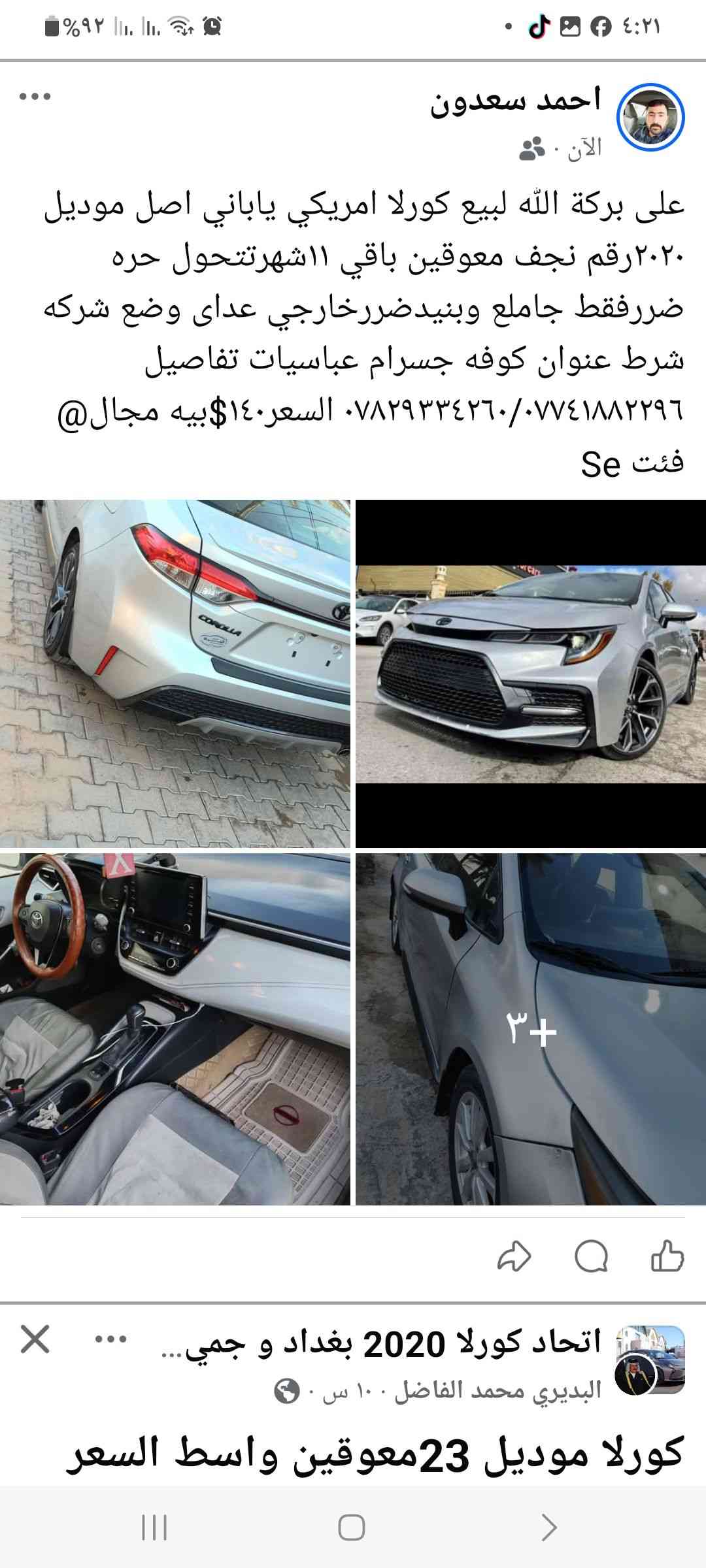The width and height of the screenshot is (706, 1568).
Task: Open احمد سعدون's profile picture
Action: point(650,118)
